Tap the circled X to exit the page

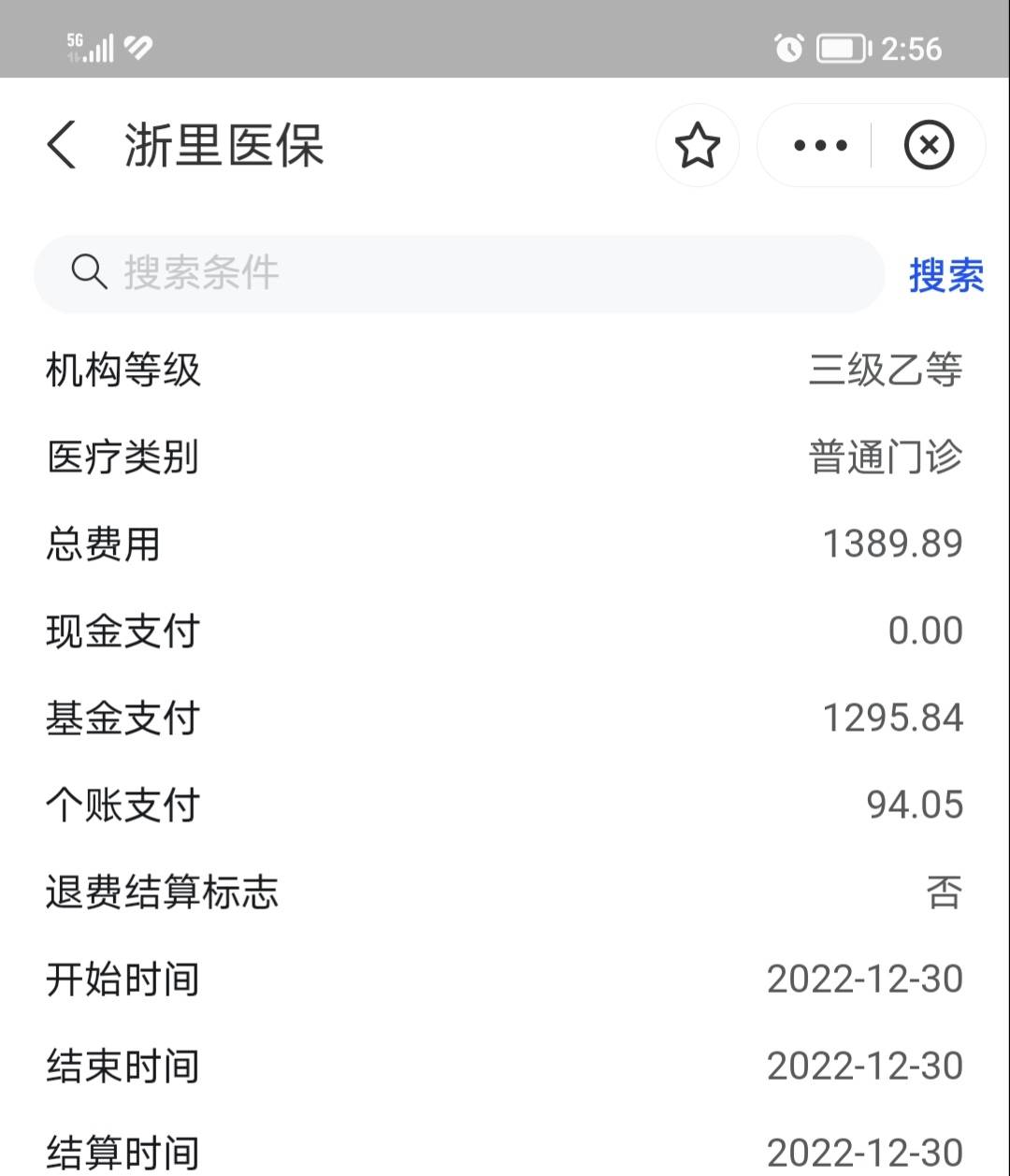(929, 146)
